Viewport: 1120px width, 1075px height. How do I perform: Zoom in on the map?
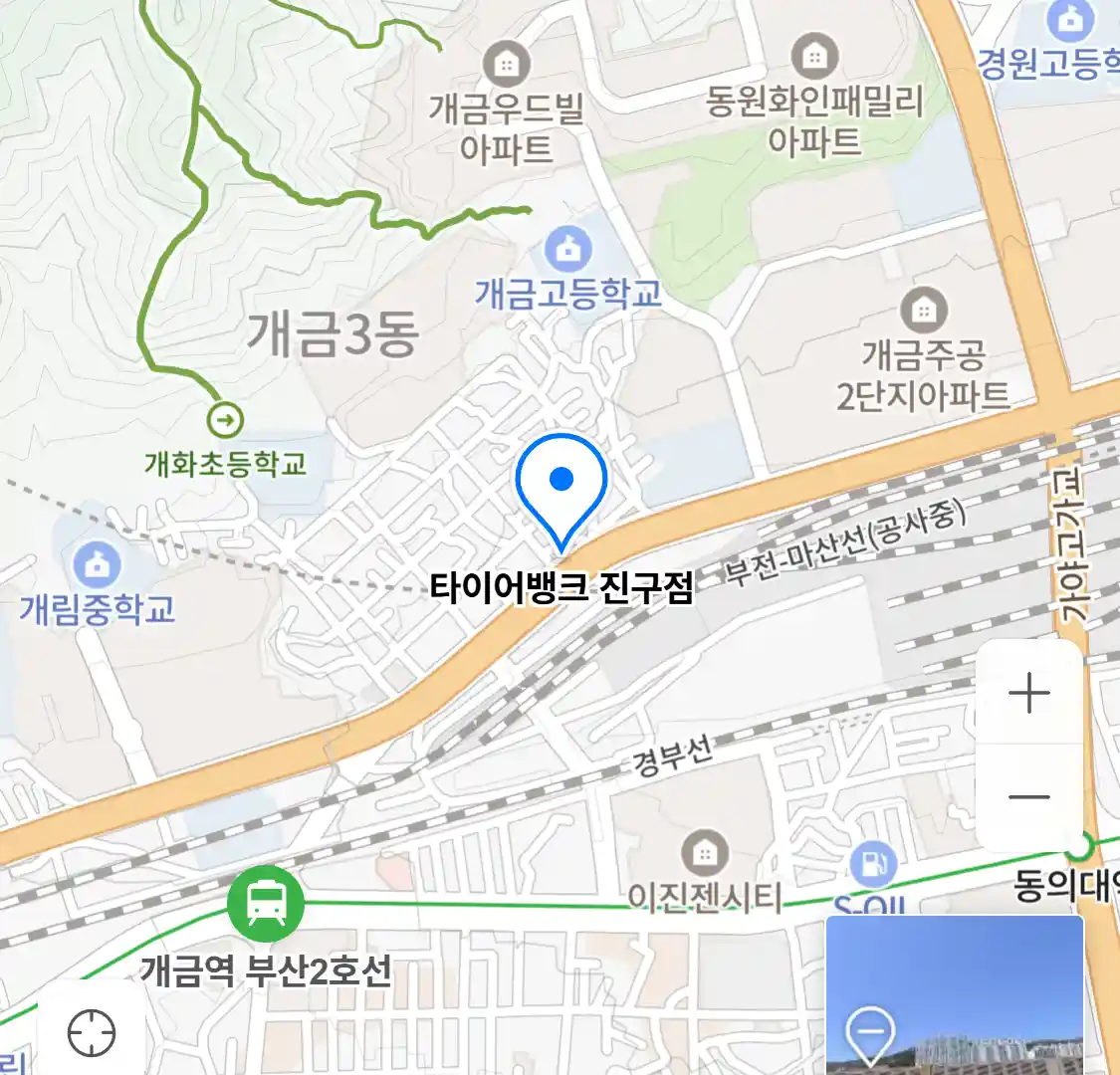[x=1029, y=694]
